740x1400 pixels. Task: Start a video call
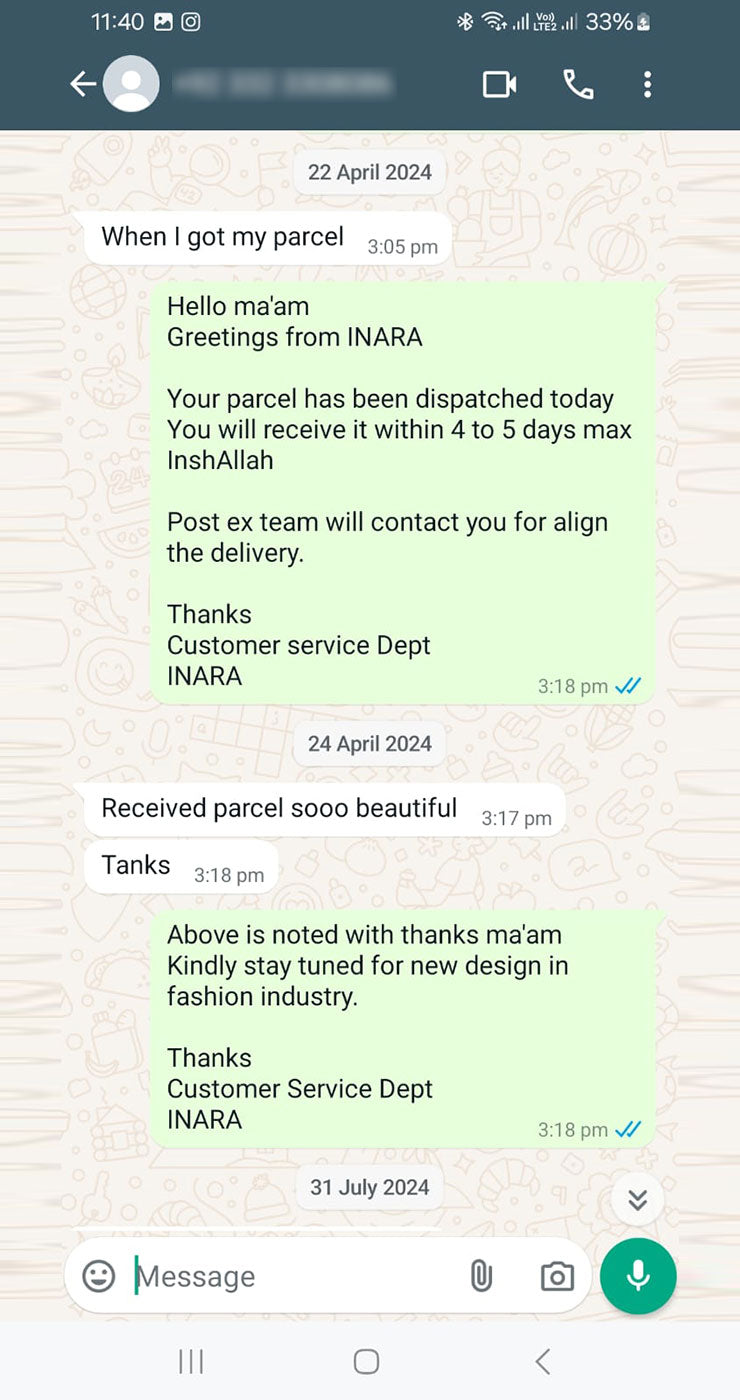pyautogui.click(x=499, y=85)
